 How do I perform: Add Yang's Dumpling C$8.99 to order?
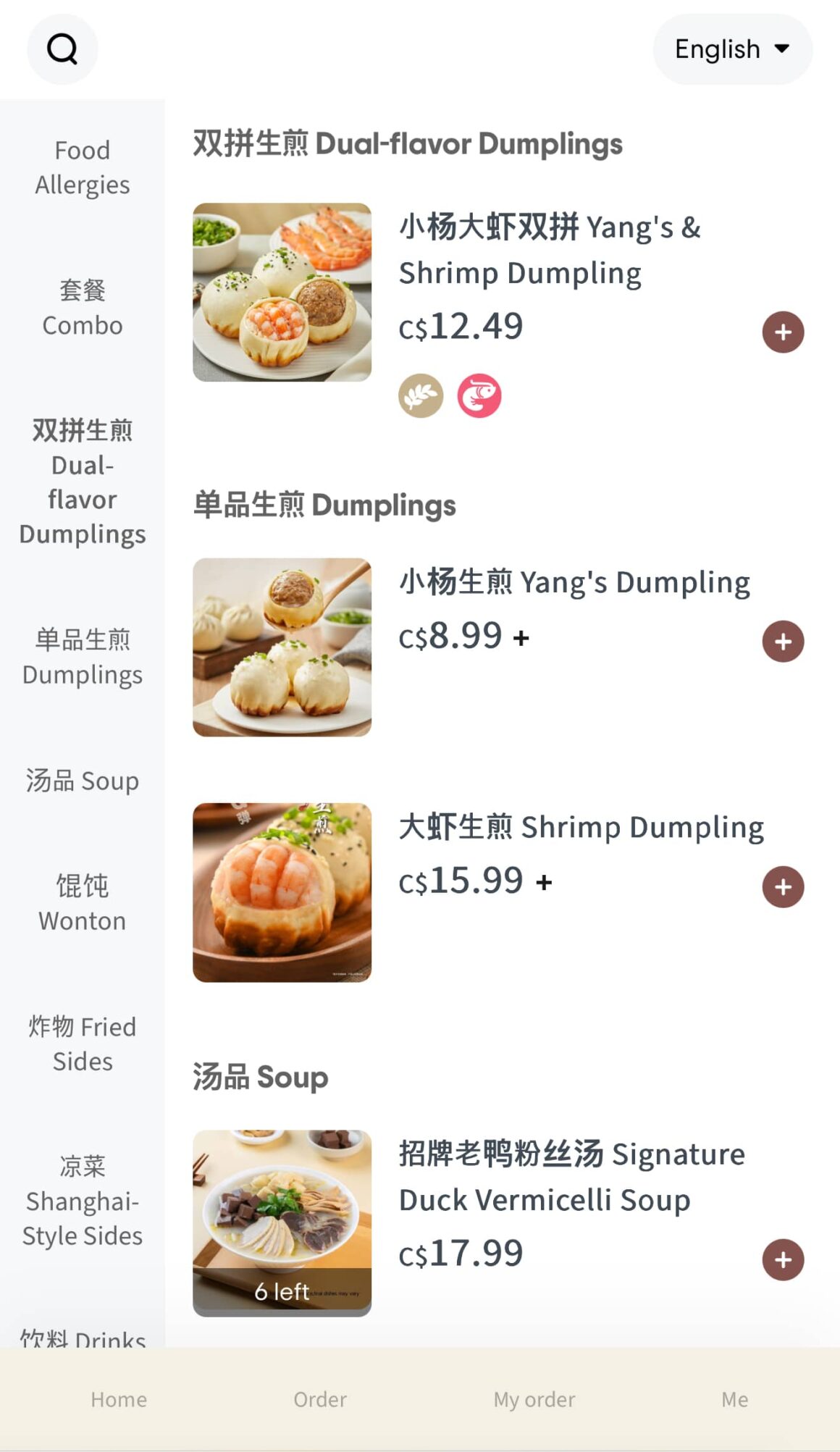pos(783,642)
